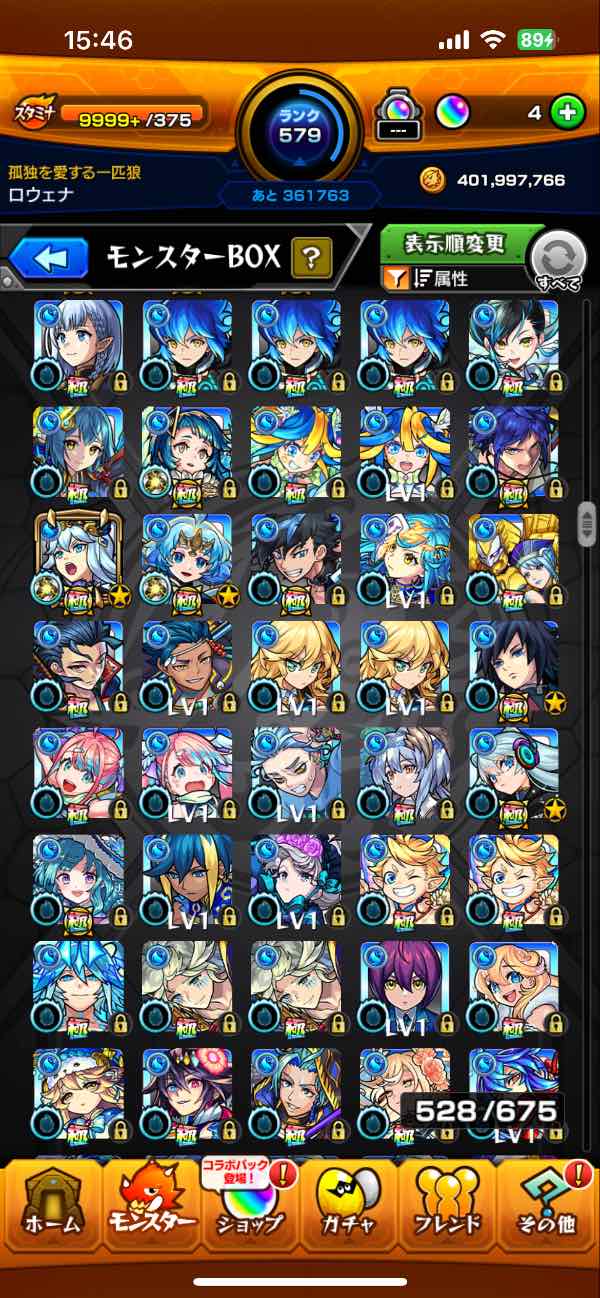Tap the 表示順変更 sort order button
This screenshot has width=600, height=1298.
click(455, 244)
